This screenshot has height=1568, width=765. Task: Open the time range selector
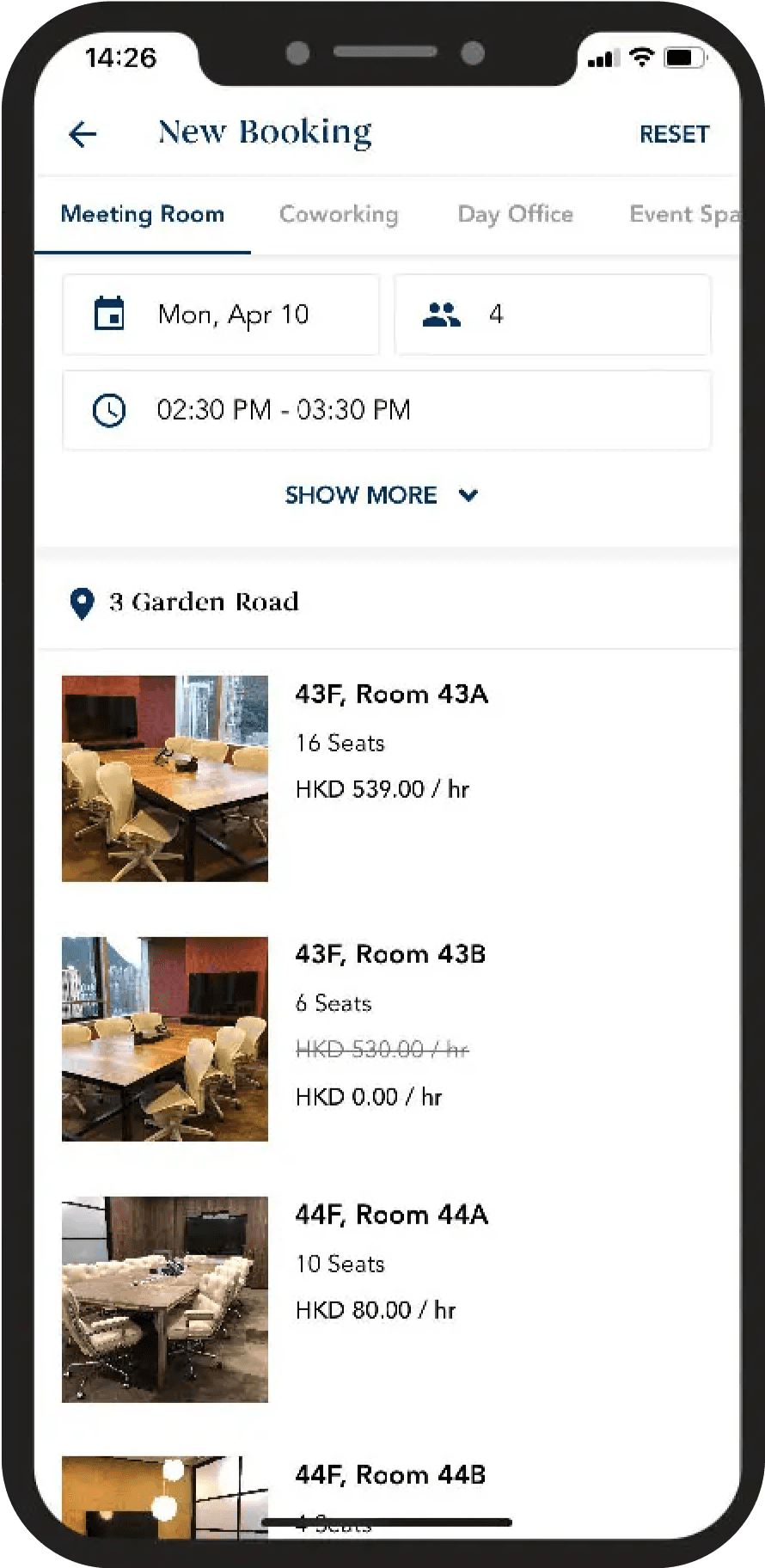(x=284, y=410)
